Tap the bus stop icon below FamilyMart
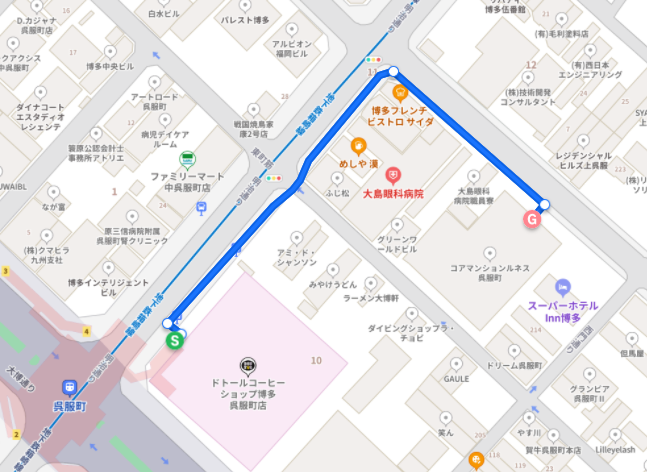 (x=202, y=208)
